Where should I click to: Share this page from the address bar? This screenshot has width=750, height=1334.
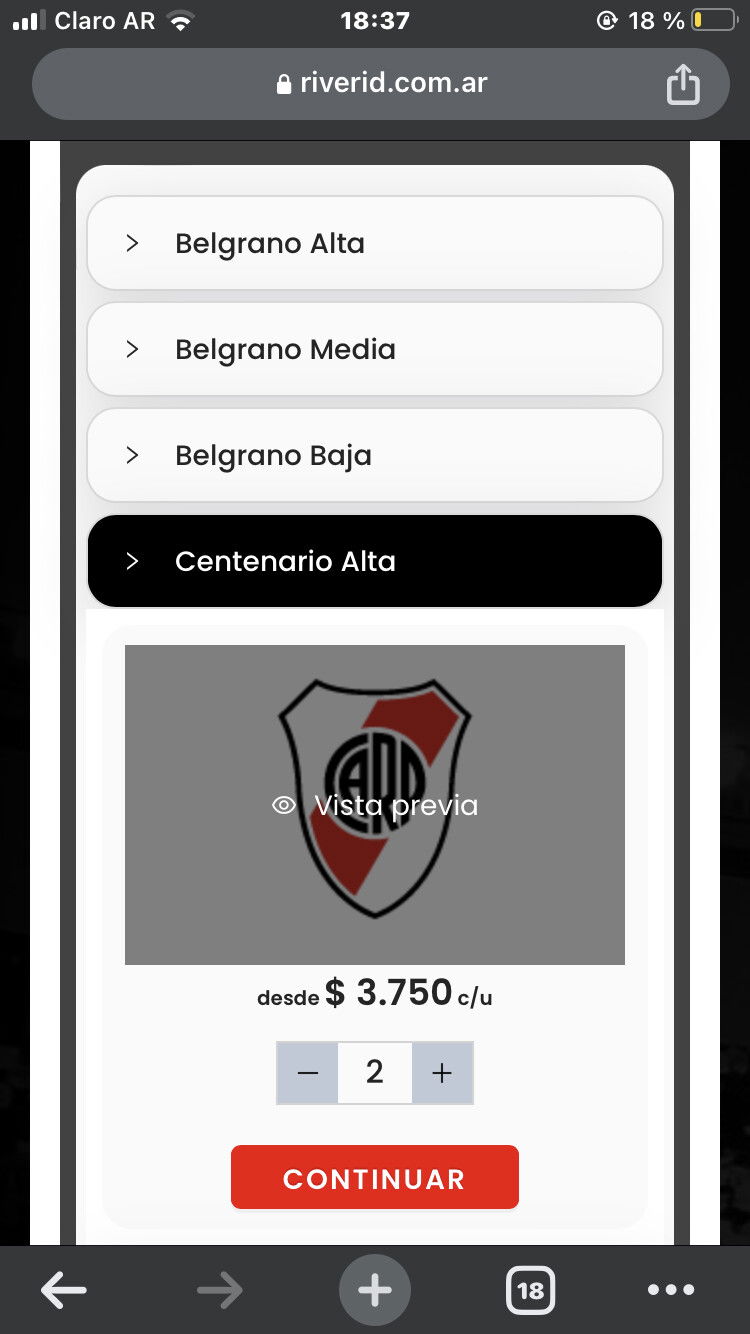683,84
